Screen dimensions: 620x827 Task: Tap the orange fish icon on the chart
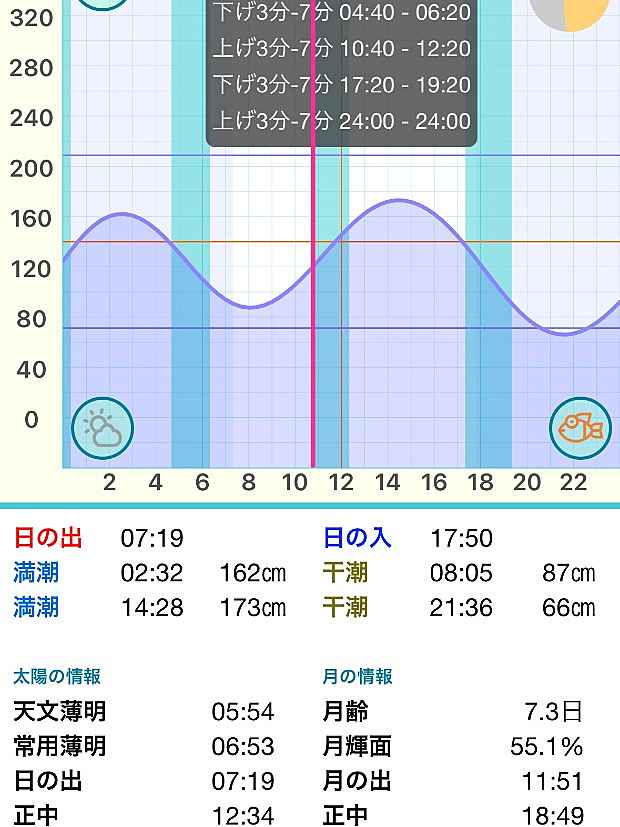[580, 429]
